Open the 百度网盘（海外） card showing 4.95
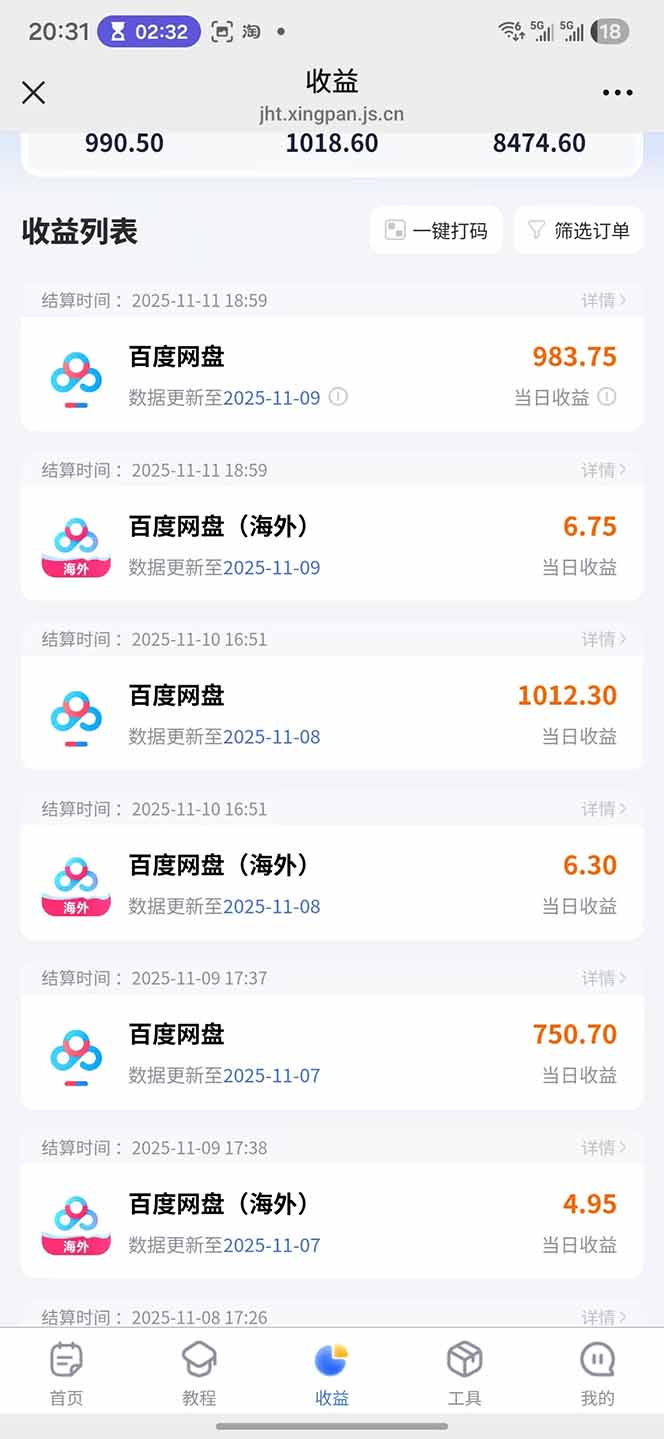 (x=332, y=1222)
